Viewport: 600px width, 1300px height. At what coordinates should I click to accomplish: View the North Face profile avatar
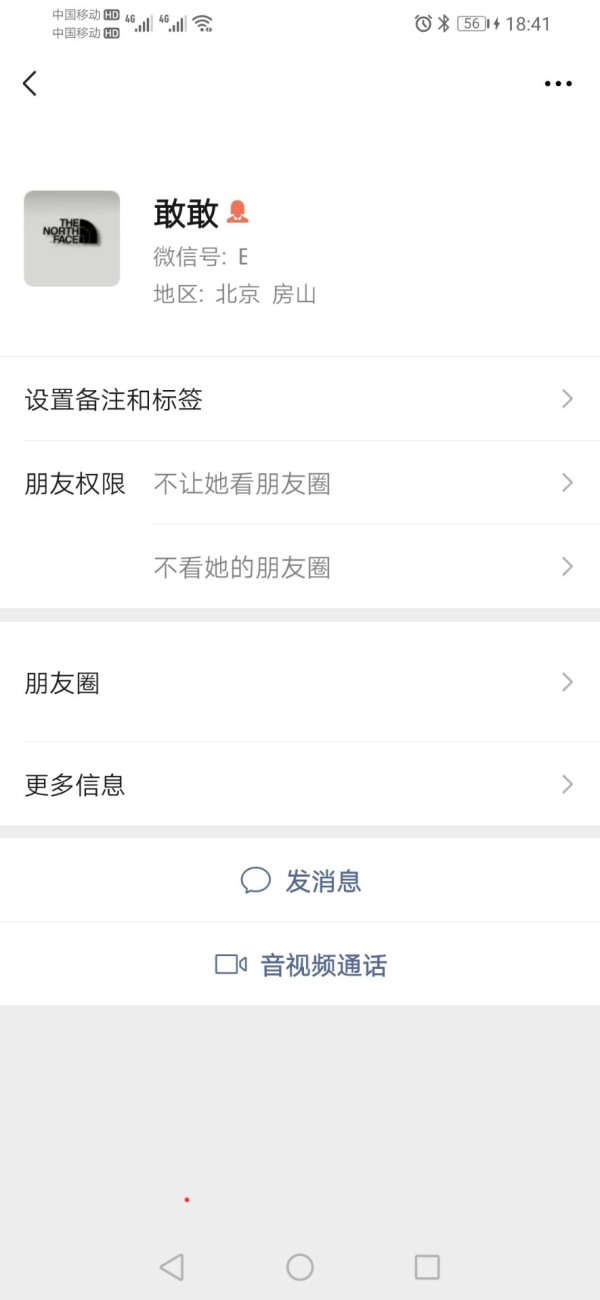pyautogui.click(x=72, y=238)
